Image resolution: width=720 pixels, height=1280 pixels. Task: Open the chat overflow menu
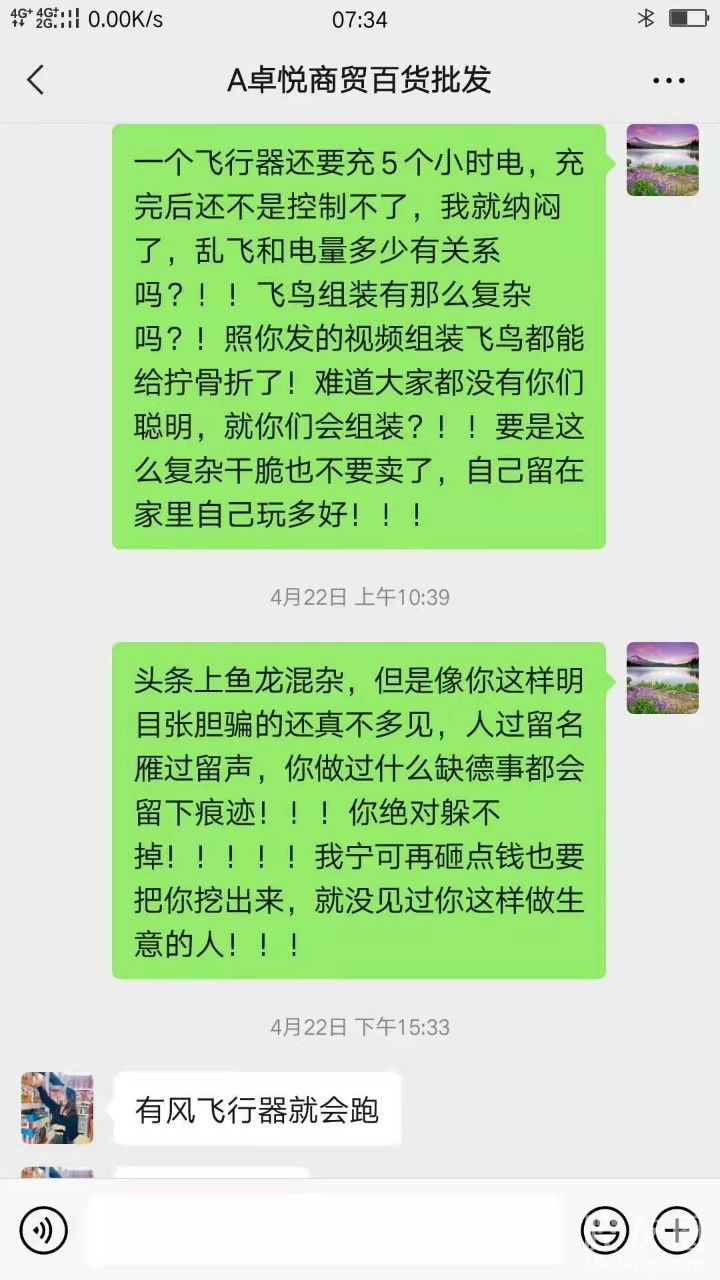668,81
